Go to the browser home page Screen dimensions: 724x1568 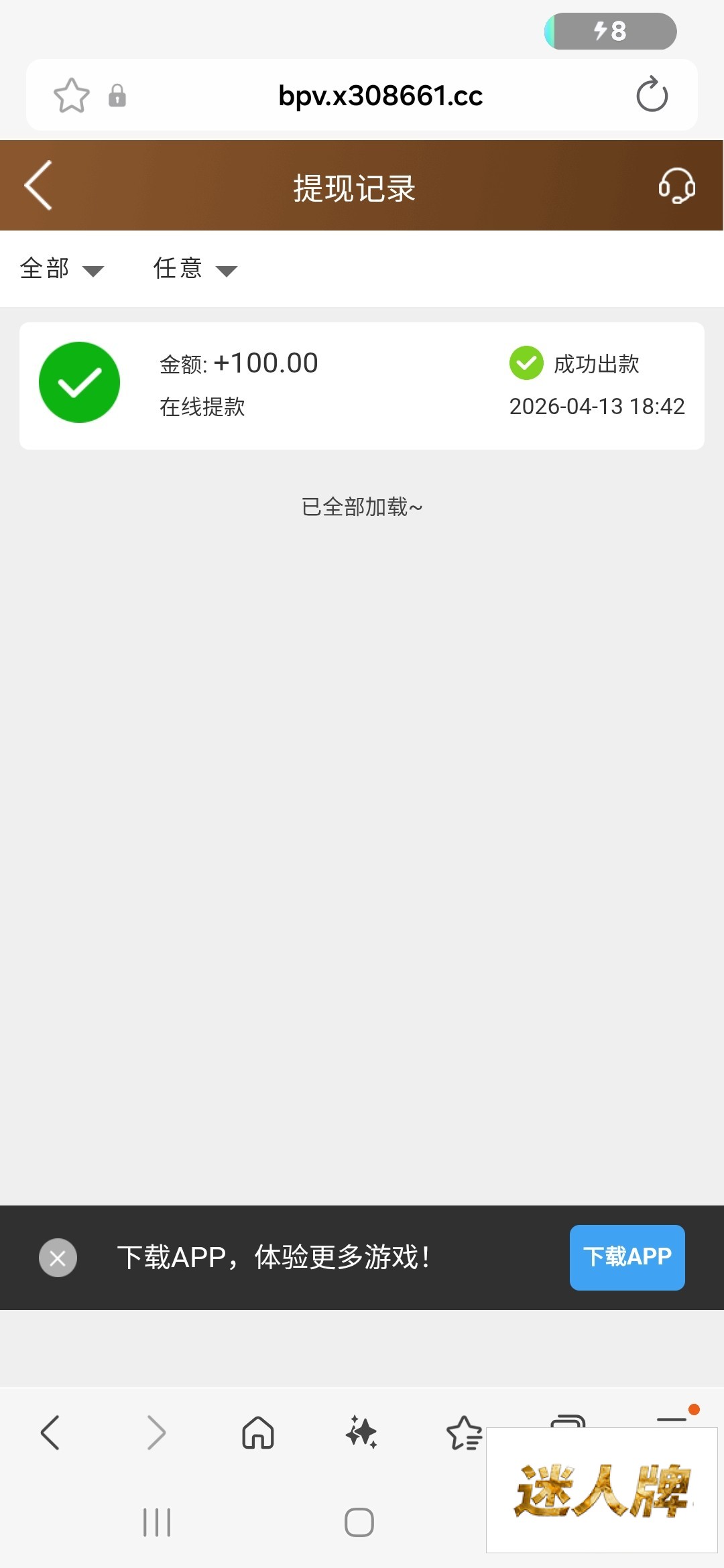point(258,1433)
